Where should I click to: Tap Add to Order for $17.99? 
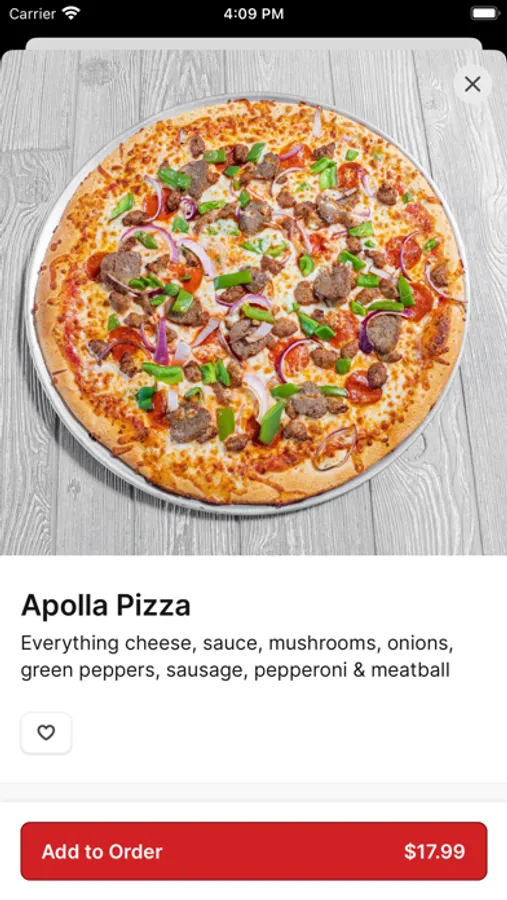pyautogui.click(x=254, y=851)
